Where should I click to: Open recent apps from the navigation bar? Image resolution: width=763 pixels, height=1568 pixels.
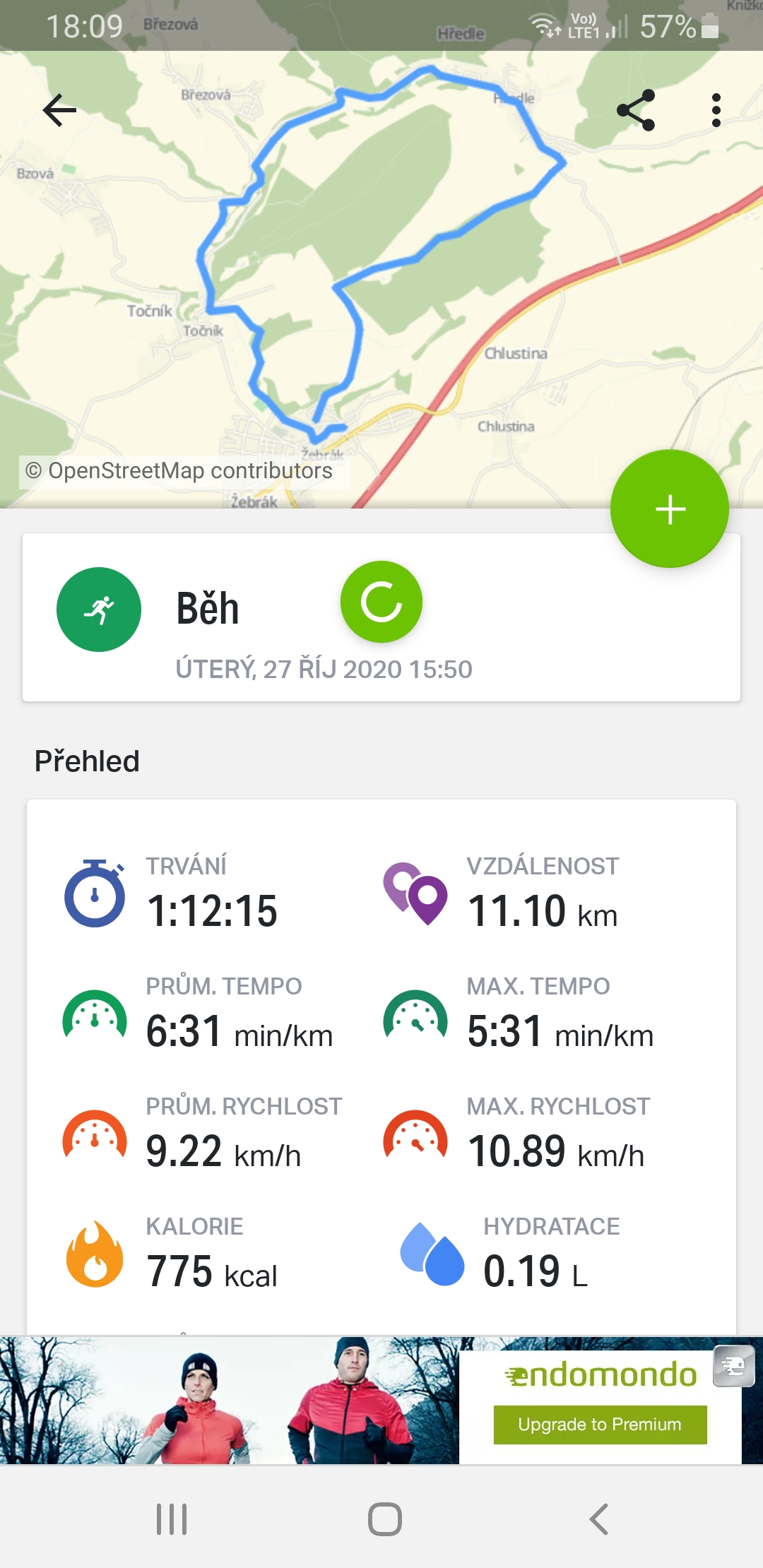pyautogui.click(x=172, y=1519)
